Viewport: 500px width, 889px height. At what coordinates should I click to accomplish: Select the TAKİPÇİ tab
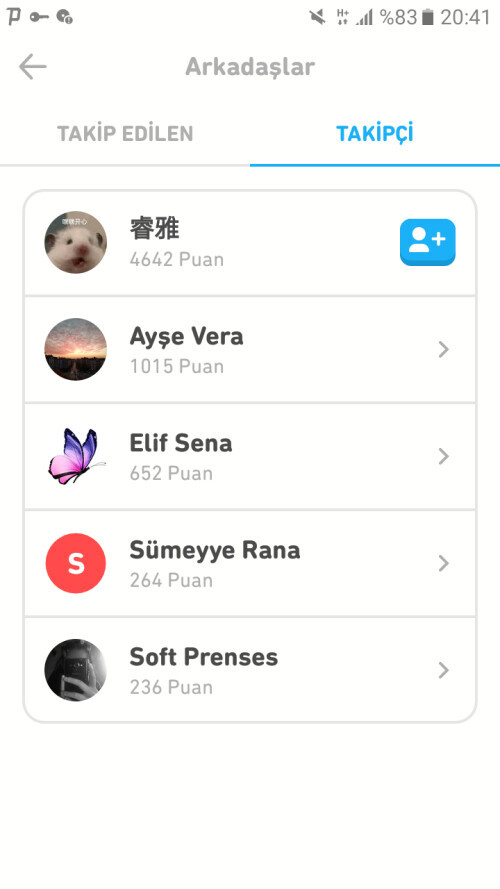click(375, 134)
